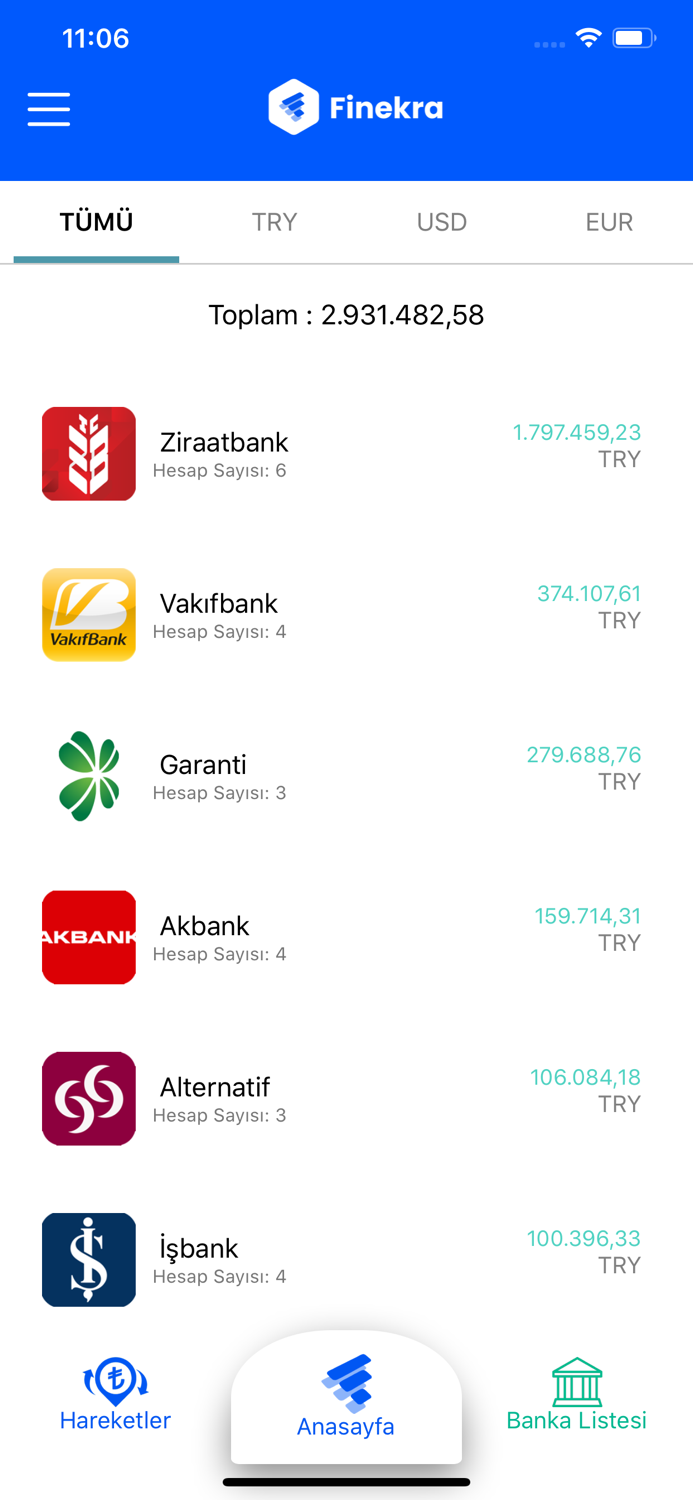
Task: Switch to the TÜMÜ tab
Action: 96,222
